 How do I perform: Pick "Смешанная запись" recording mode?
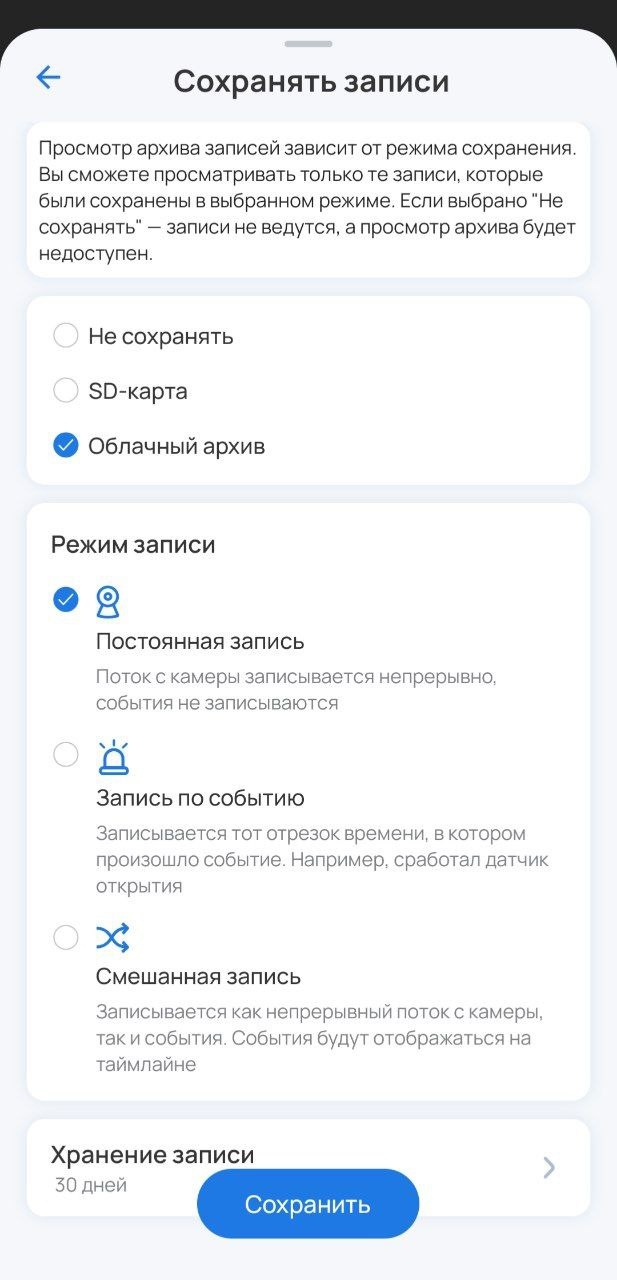point(66,937)
